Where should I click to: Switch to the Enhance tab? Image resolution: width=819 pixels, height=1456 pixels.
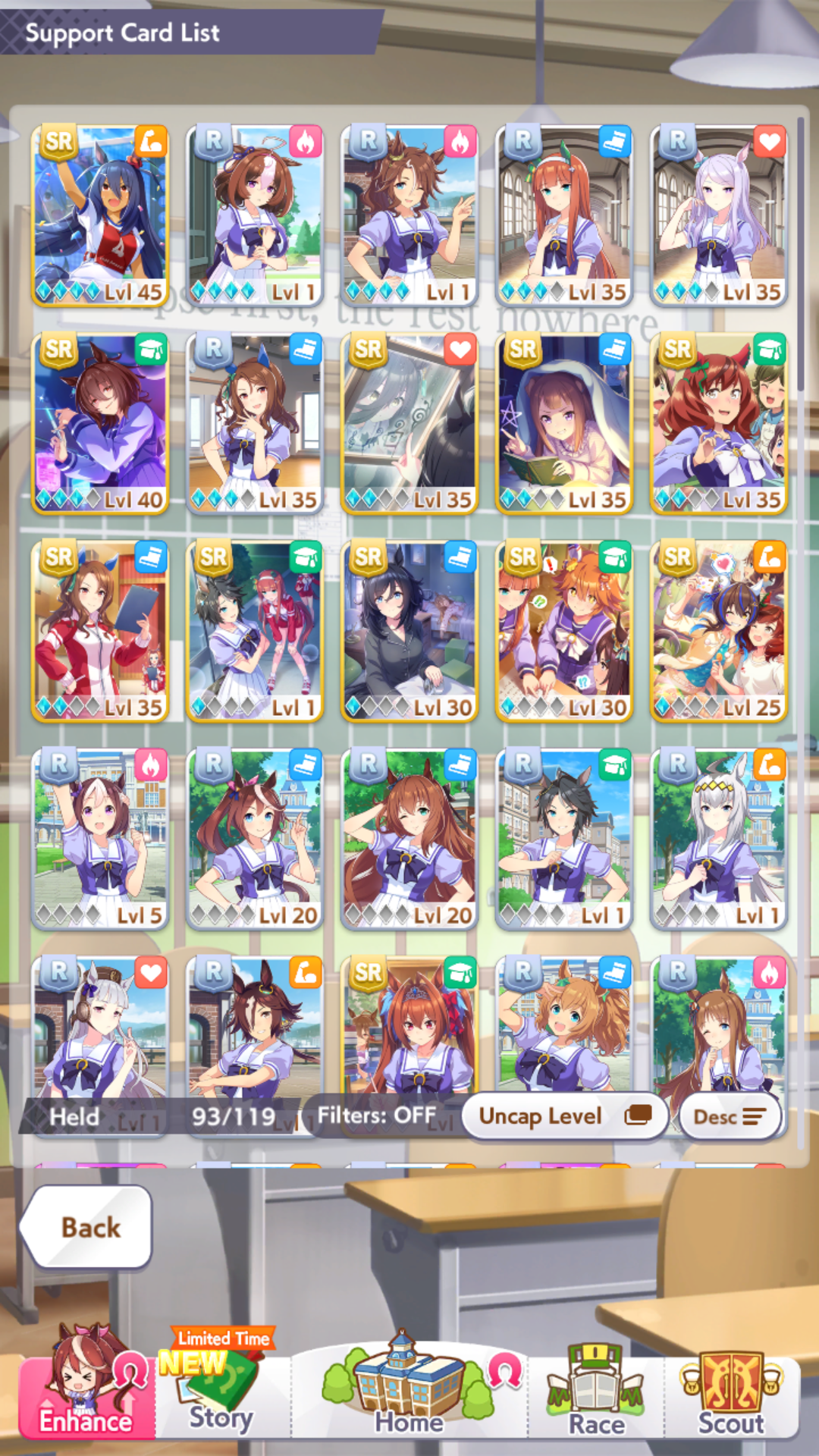(x=86, y=1394)
